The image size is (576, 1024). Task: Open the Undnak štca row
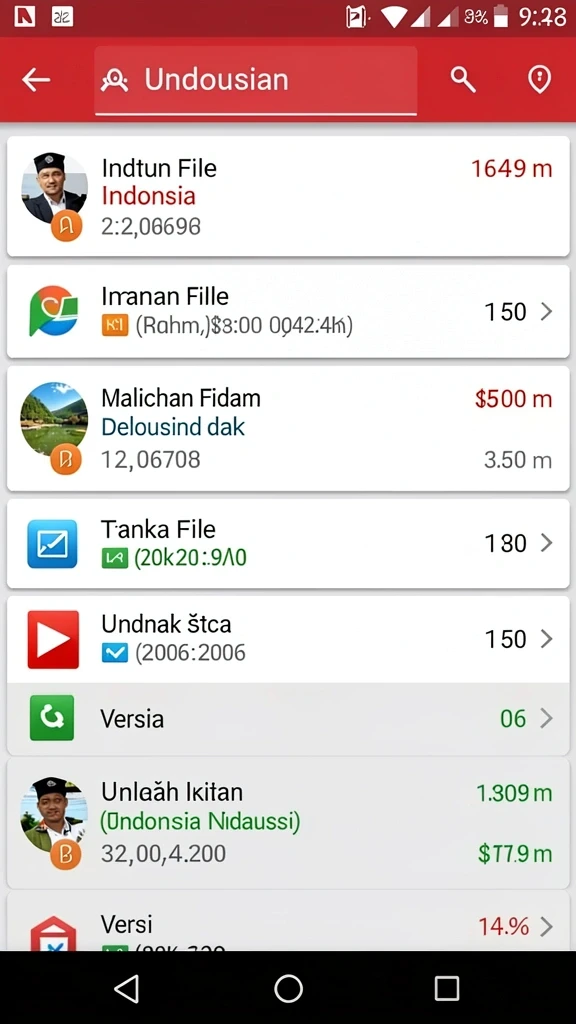[x=288, y=639]
